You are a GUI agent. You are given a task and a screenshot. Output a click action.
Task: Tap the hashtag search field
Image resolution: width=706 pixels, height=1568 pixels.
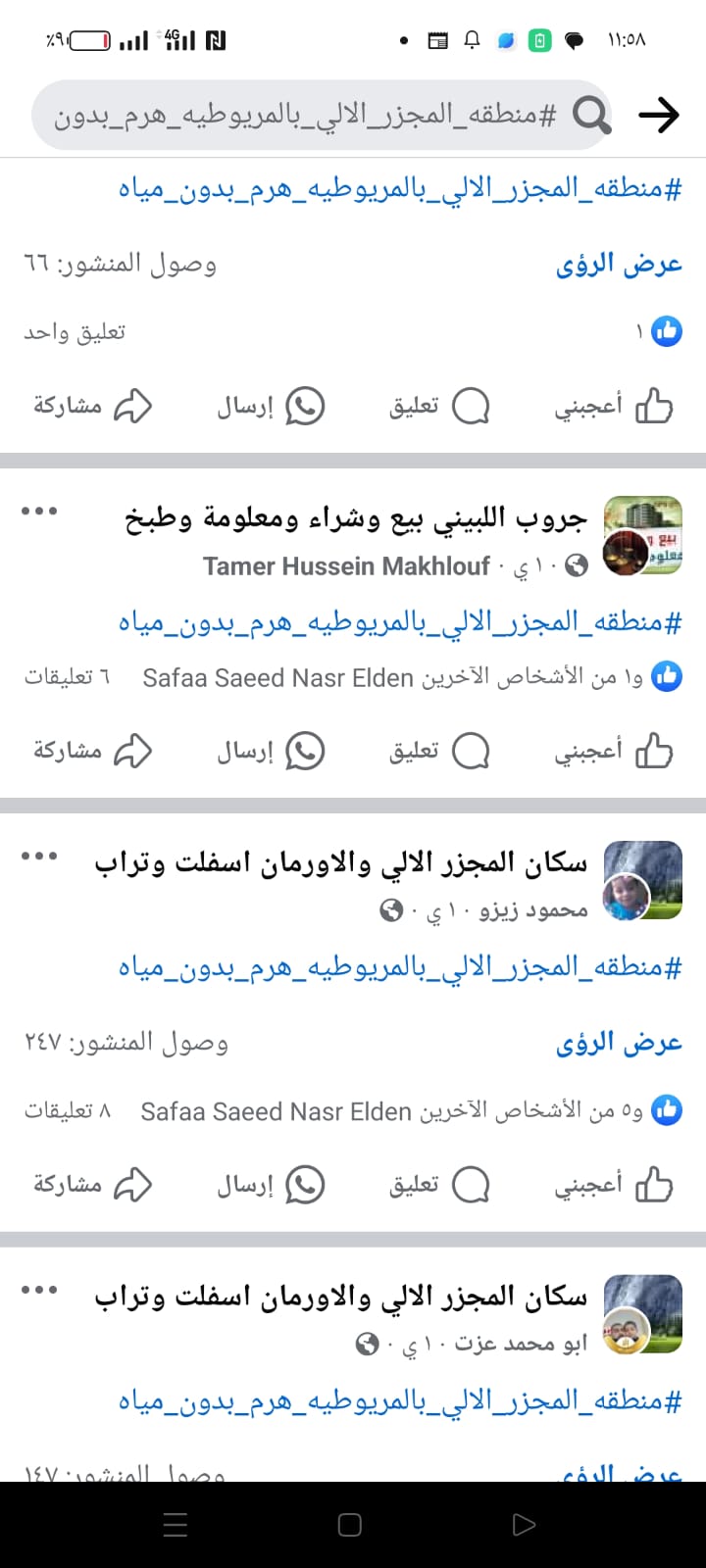pyautogui.click(x=304, y=116)
